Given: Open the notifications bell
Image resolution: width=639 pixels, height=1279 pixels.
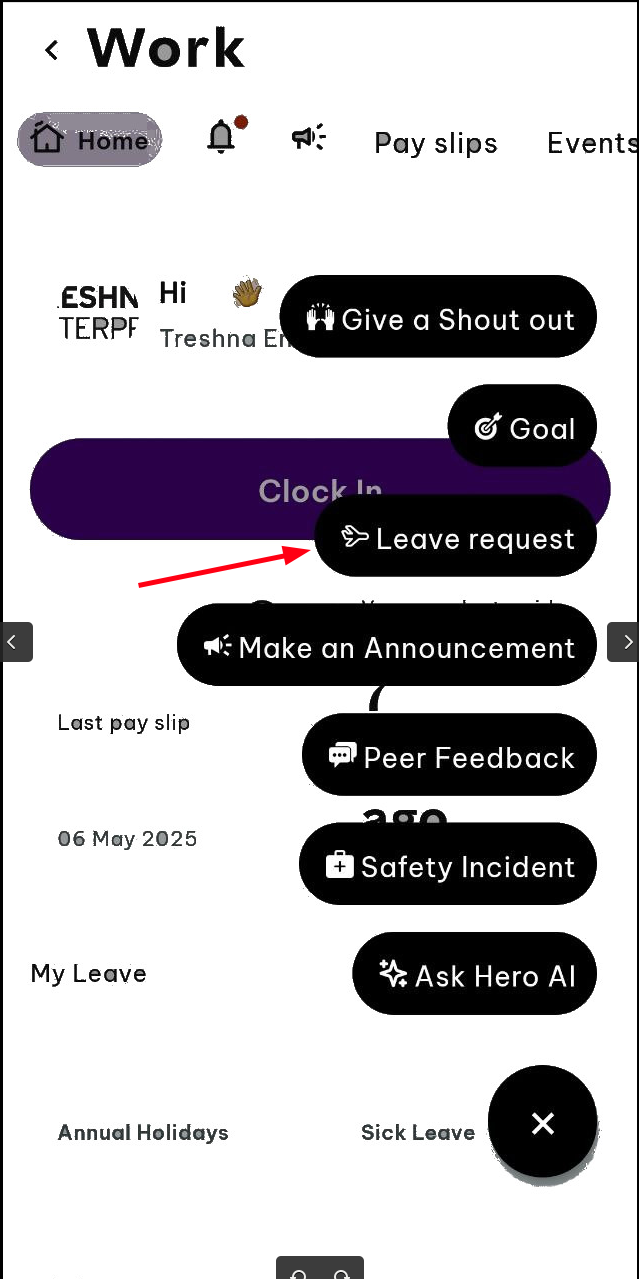Looking at the screenshot, I should [x=222, y=137].
